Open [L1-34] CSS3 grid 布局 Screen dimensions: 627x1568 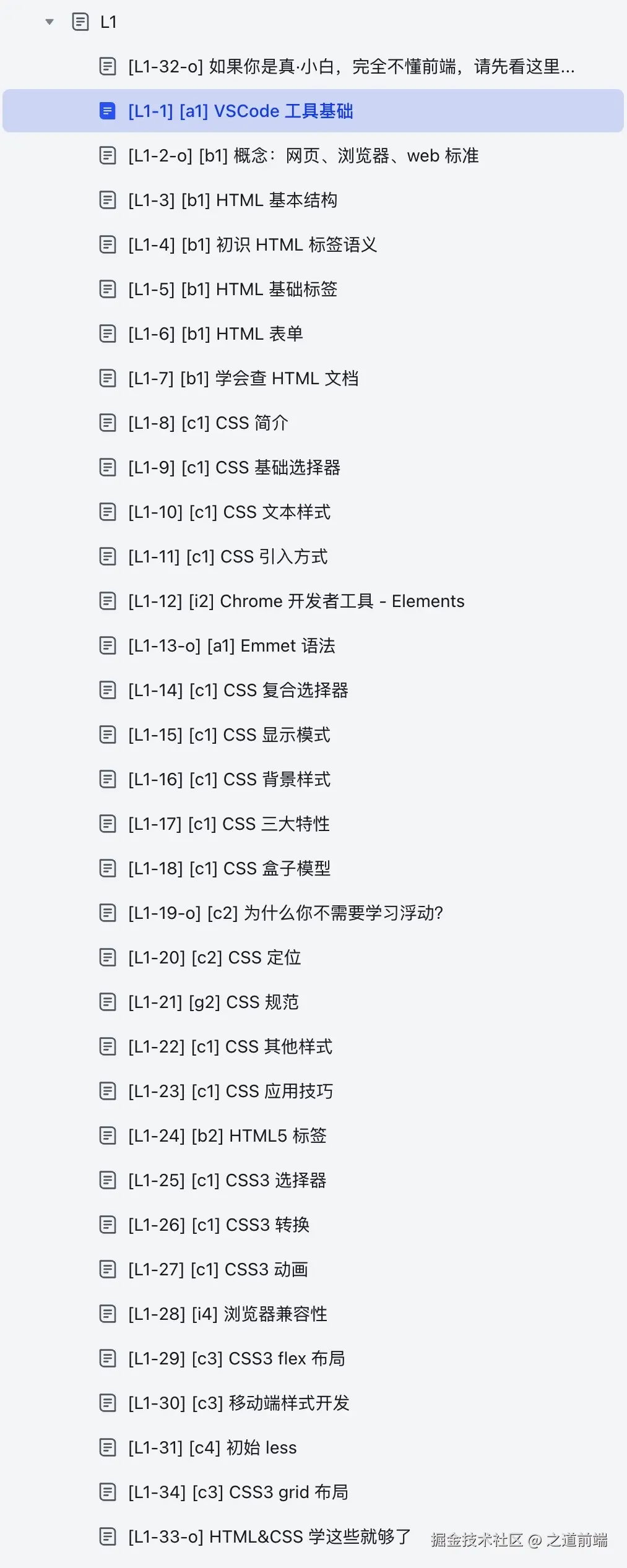point(238,1493)
